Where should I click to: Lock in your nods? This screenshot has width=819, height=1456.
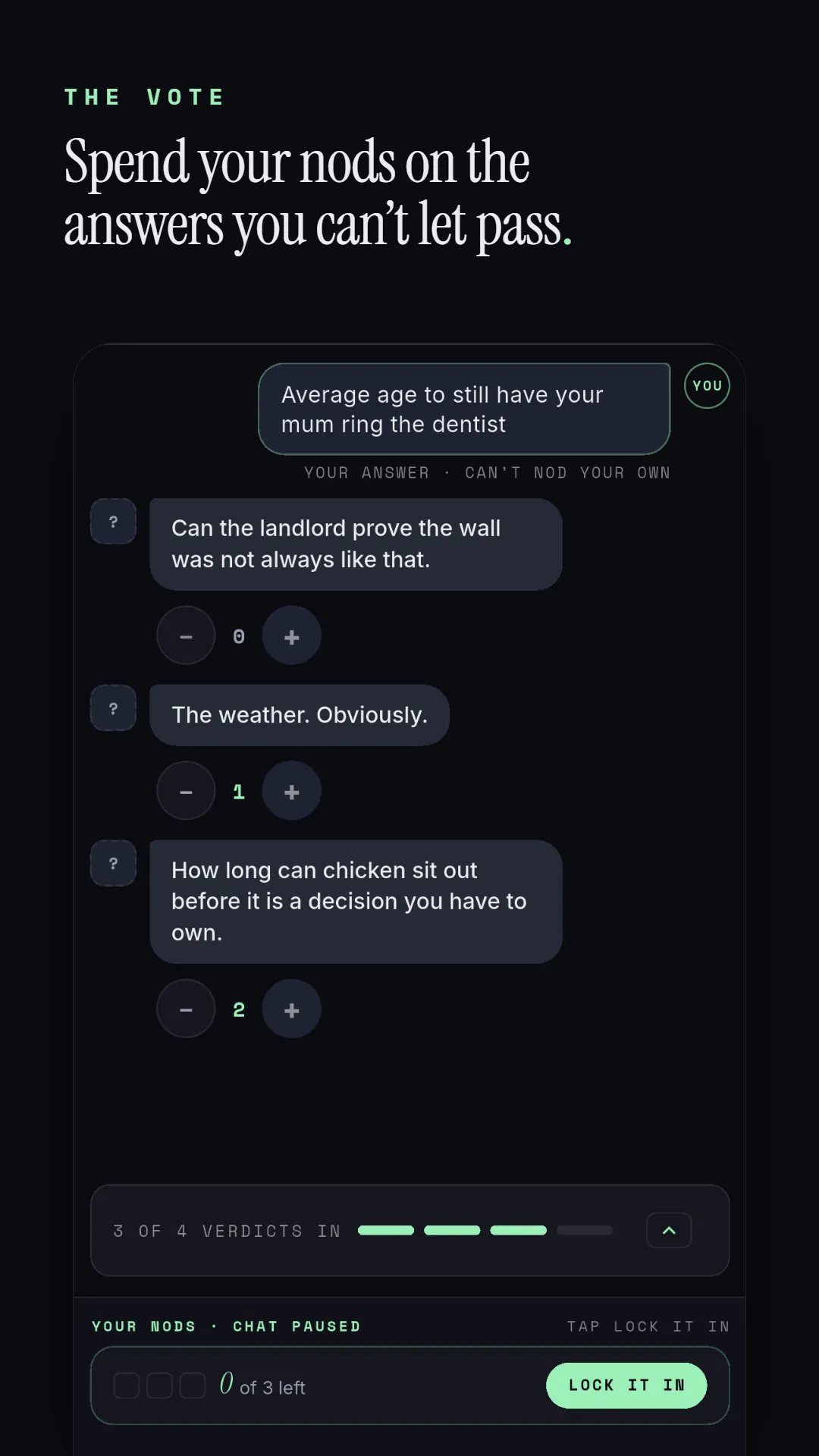(x=626, y=1385)
